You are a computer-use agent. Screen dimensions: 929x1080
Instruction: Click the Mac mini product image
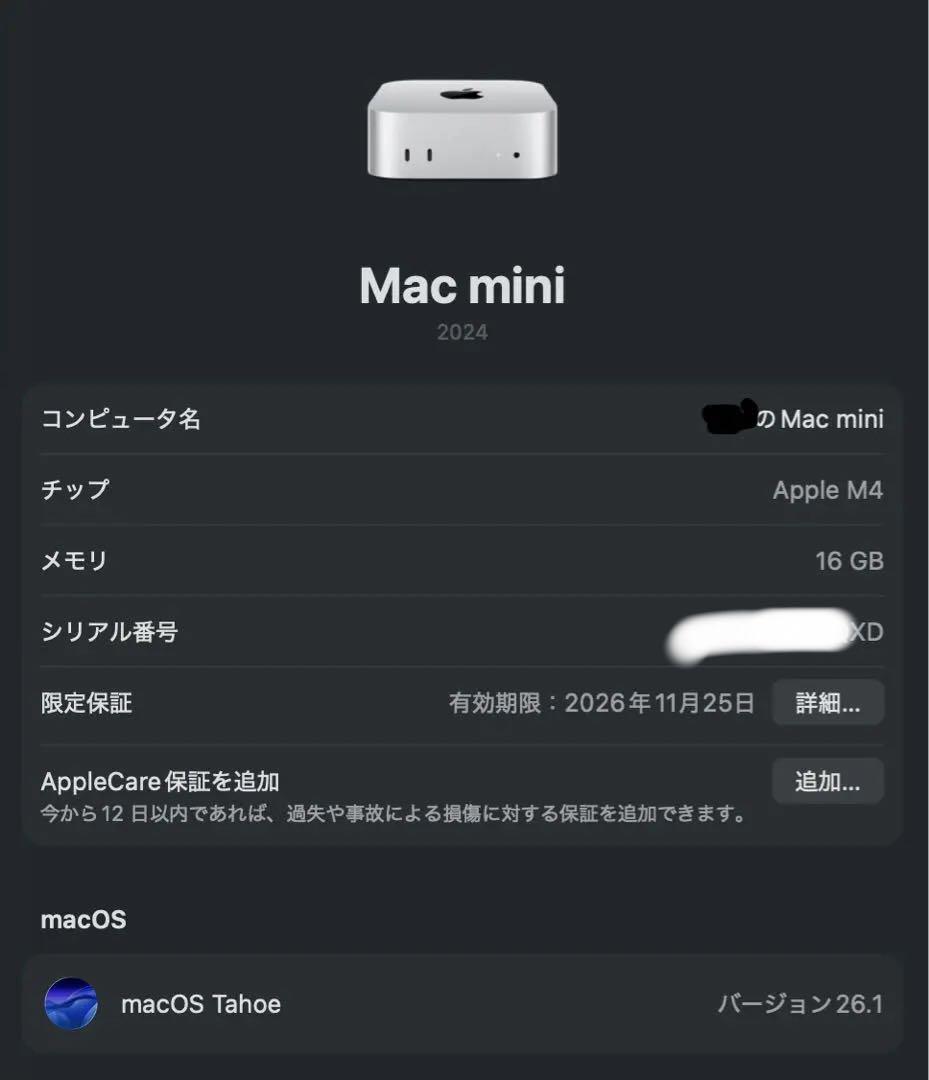point(463,130)
